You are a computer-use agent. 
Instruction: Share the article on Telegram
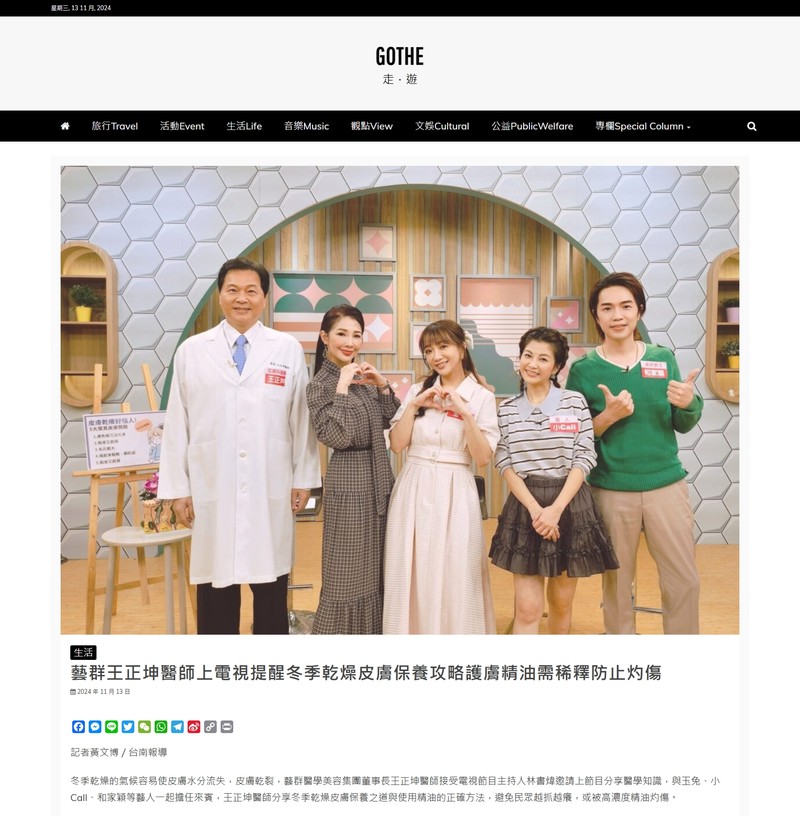[x=177, y=727]
